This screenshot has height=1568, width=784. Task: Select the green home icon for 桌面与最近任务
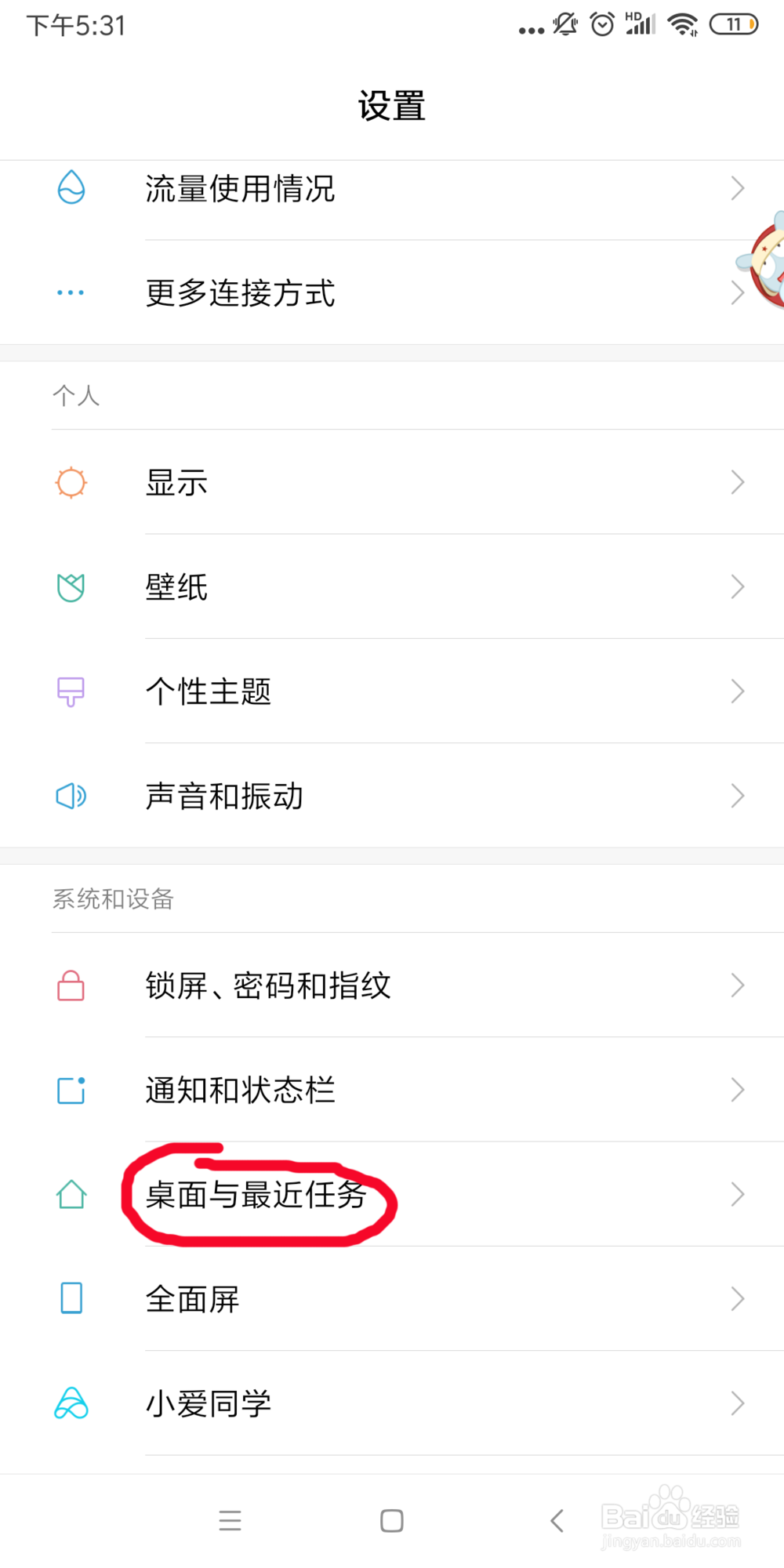click(71, 1195)
